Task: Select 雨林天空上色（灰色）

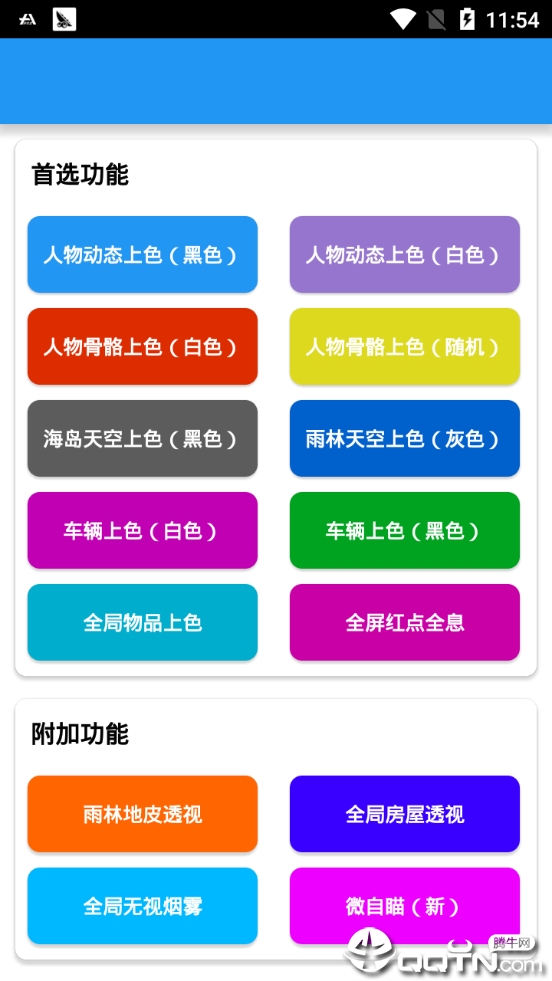Action: (404, 439)
